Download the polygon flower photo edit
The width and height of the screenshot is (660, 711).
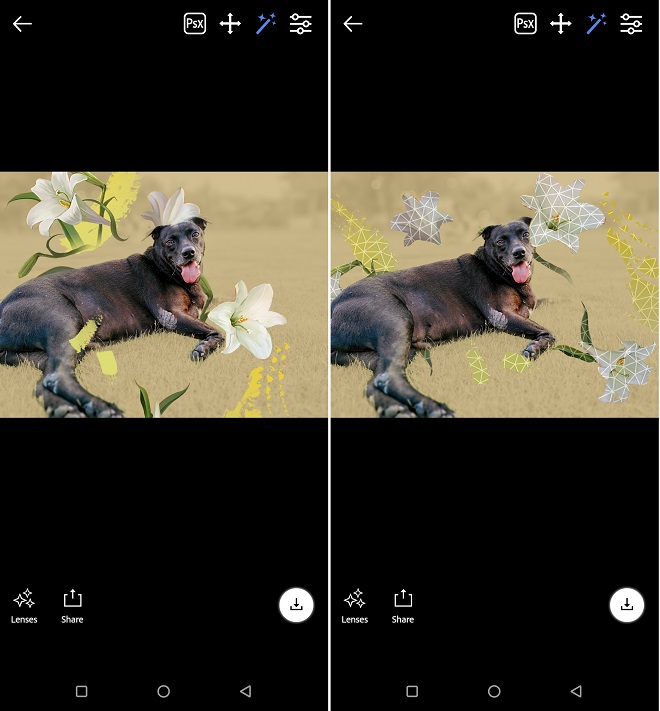pyautogui.click(x=627, y=604)
